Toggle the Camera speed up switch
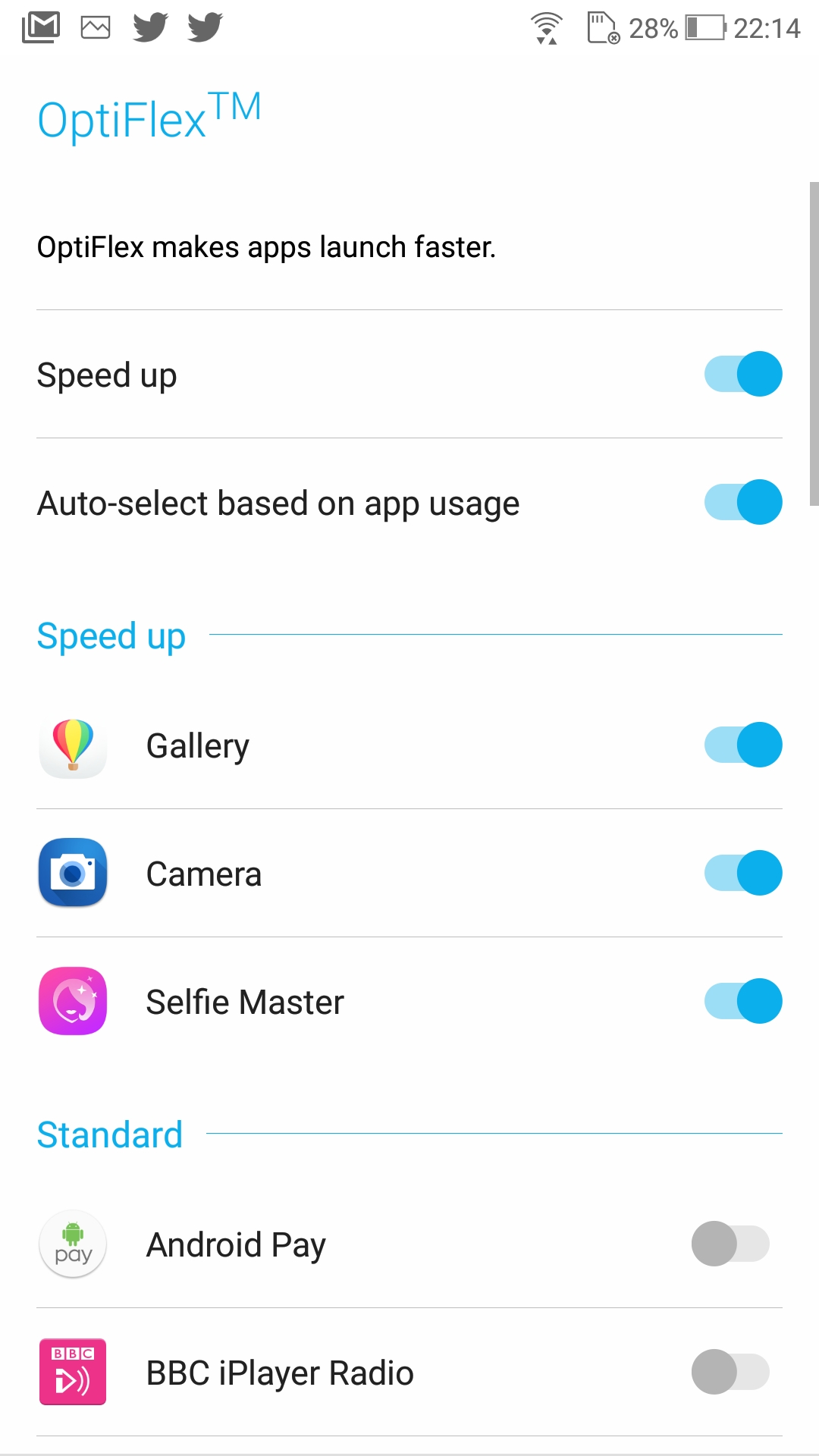 [x=743, y=873]
